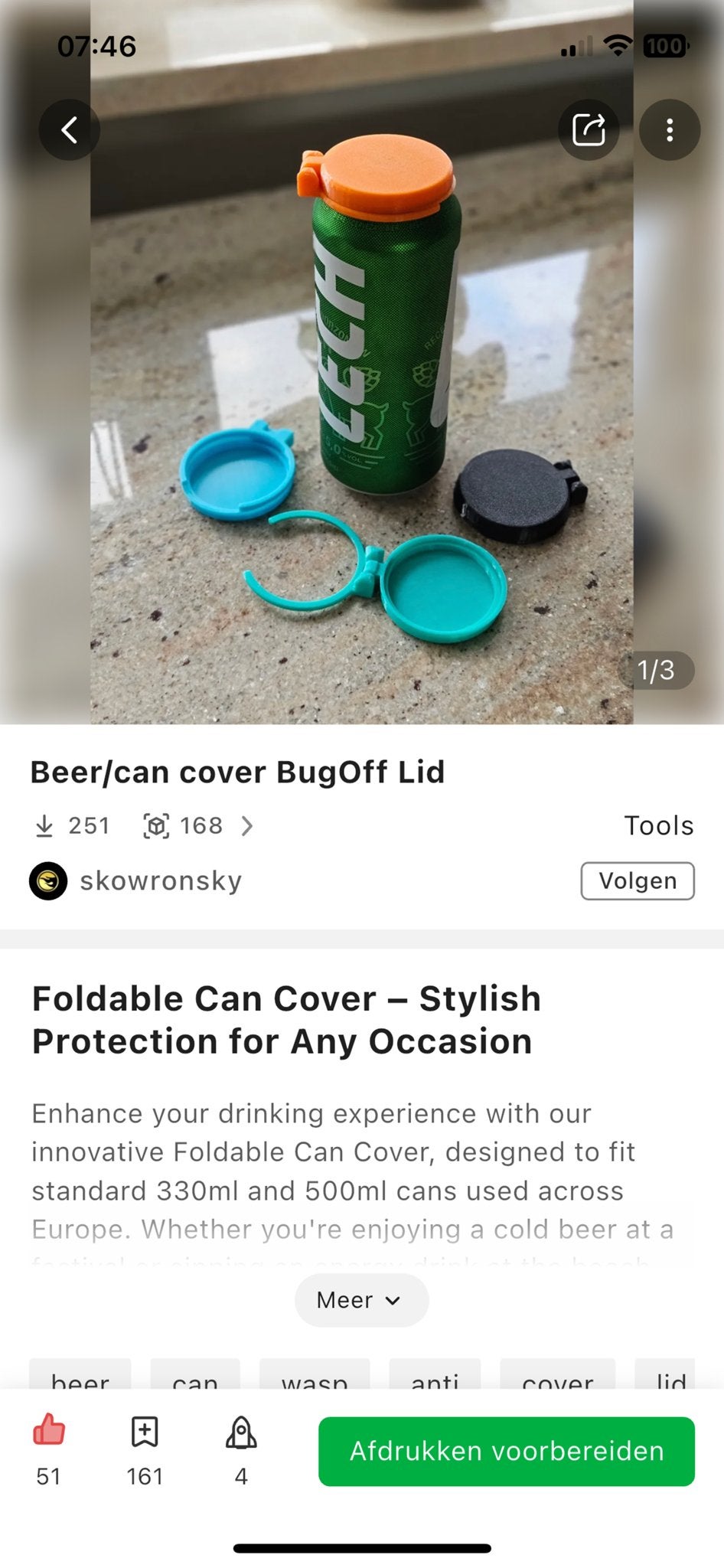Tap Afdrukken voorbereiden button
This screenshot has height=1568, width=724.
[507, 1451]
